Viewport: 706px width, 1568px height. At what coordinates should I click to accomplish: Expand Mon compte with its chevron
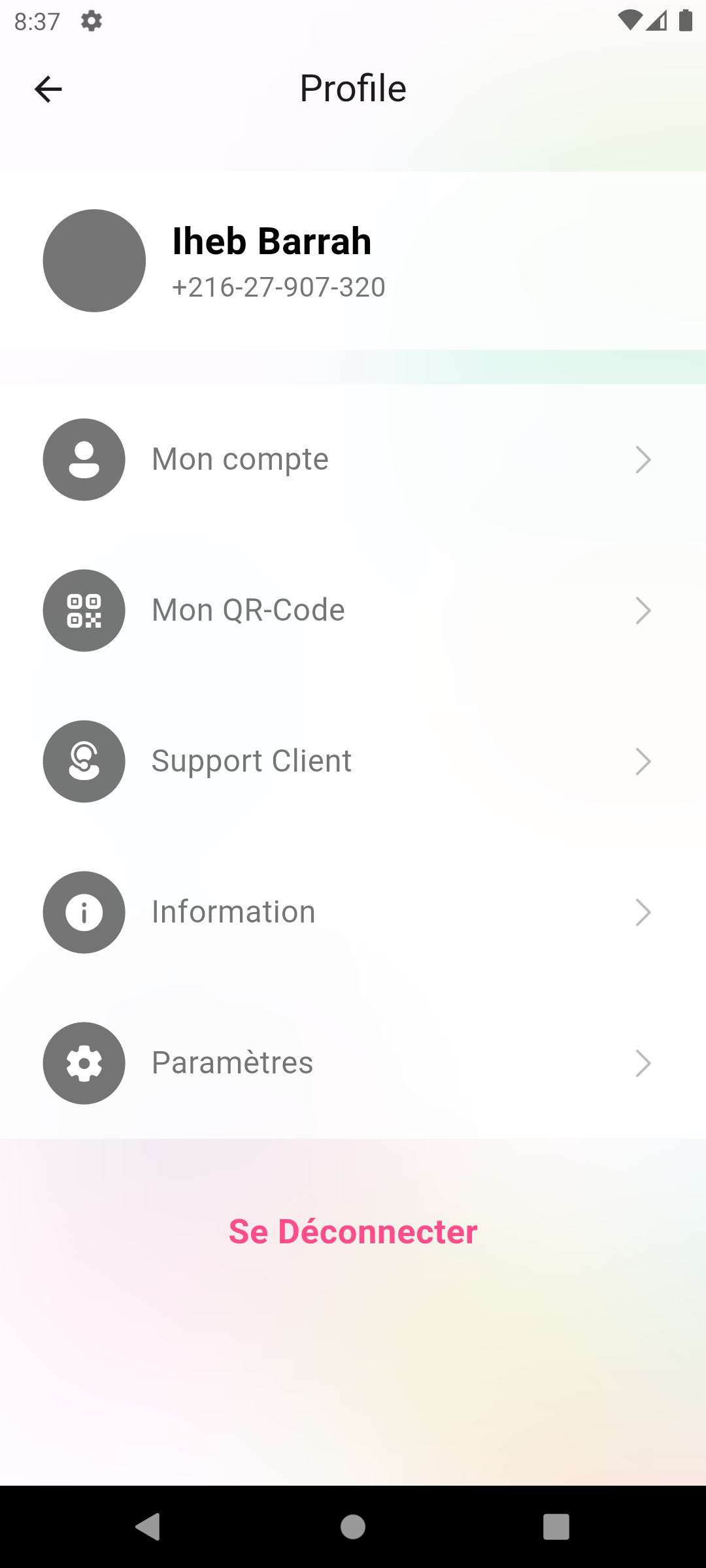point(644,459)
